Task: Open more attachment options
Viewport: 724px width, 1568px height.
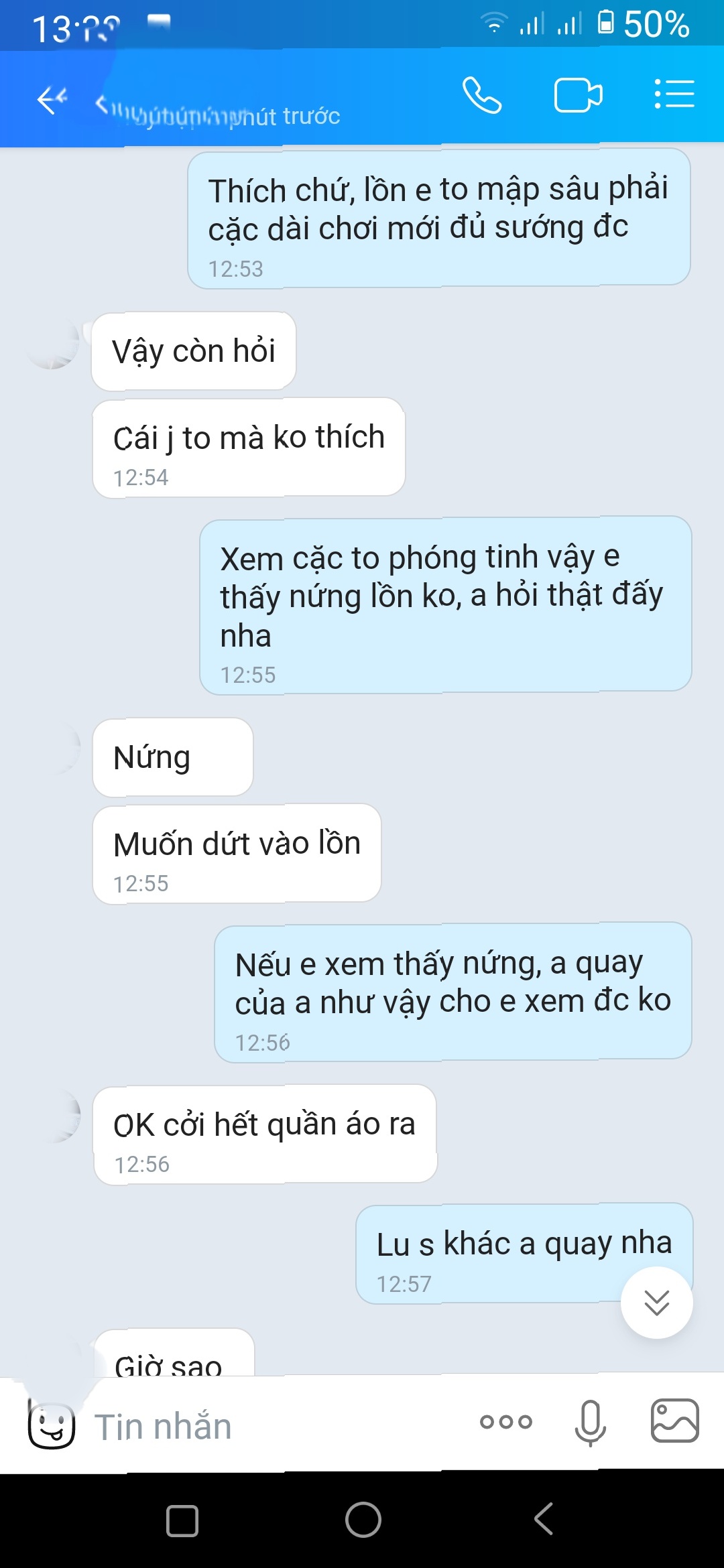Action: [x=506, y=1421]
